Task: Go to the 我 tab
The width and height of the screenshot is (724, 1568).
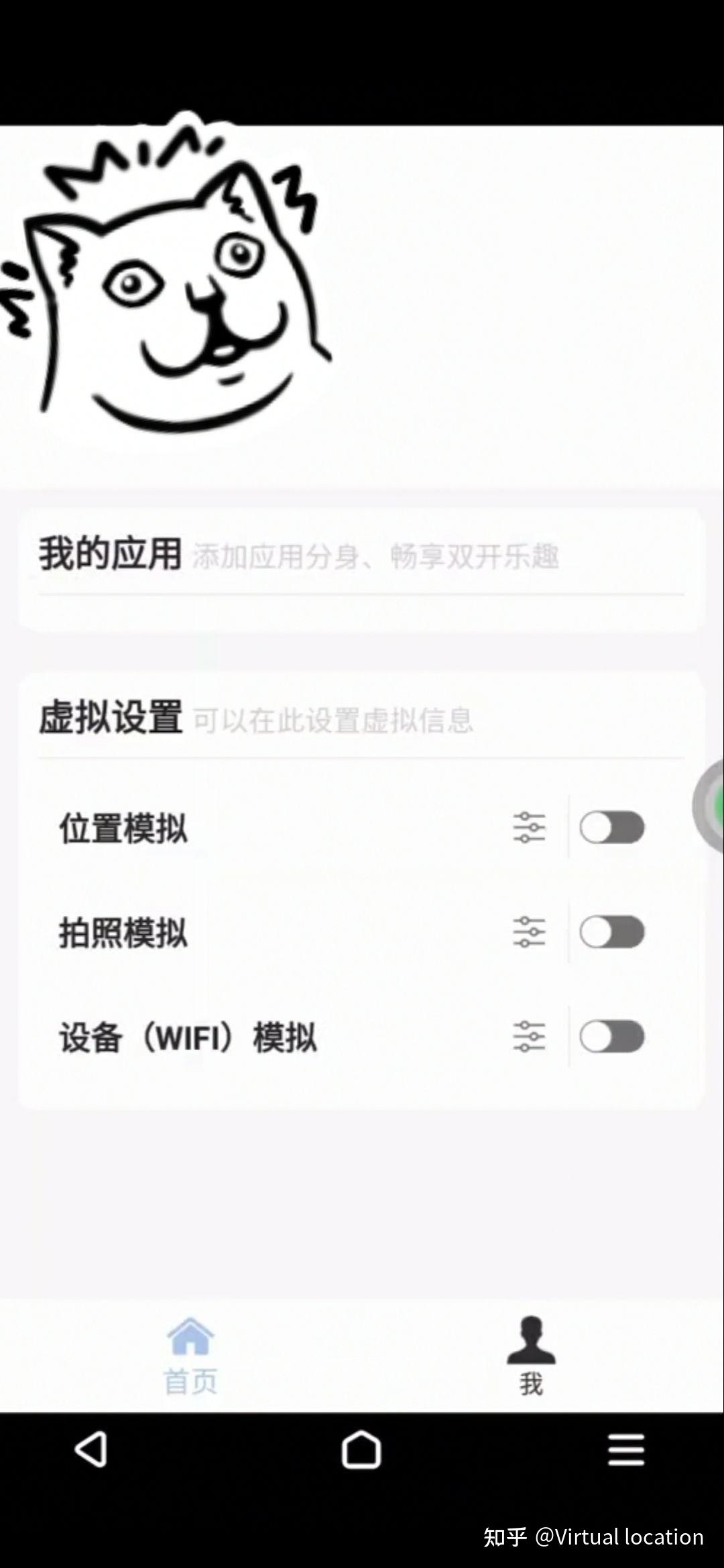Action: point(531,1355)
